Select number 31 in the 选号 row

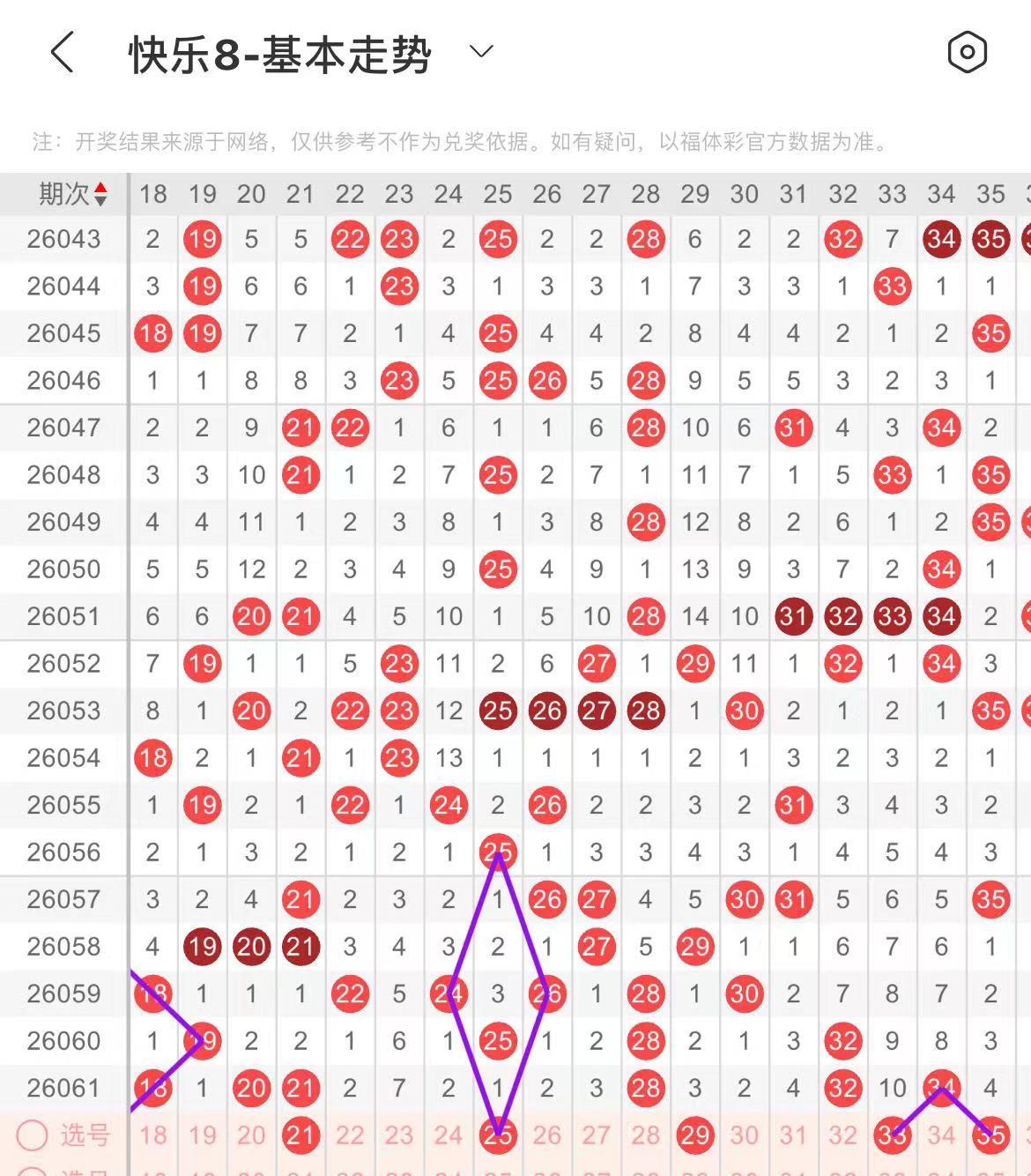coord(794,1135)
